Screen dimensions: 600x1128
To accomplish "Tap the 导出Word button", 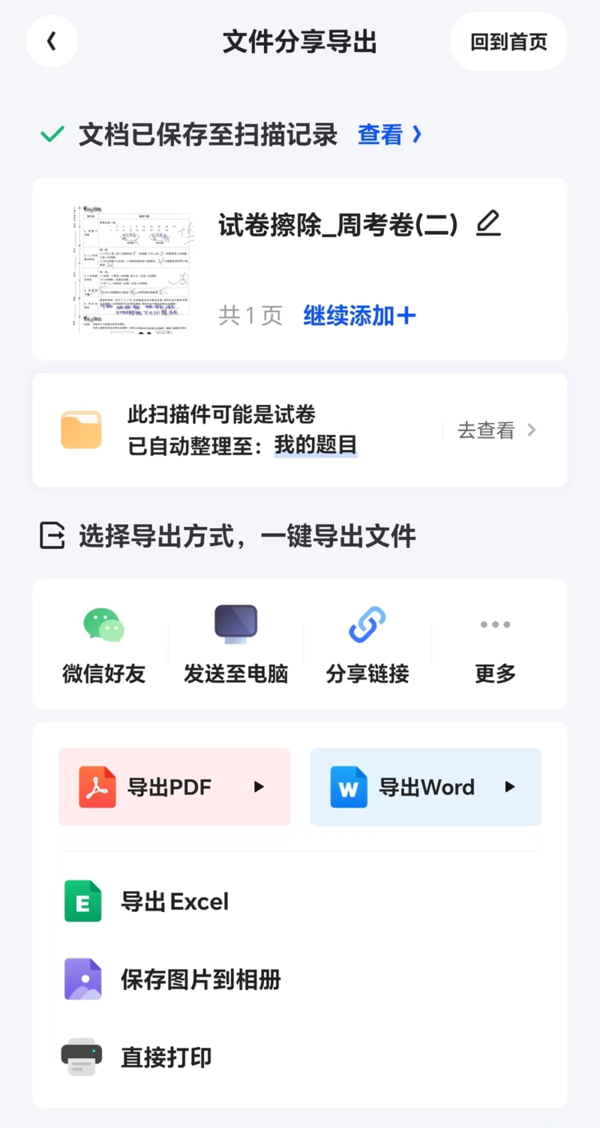I will click(425, 787).
